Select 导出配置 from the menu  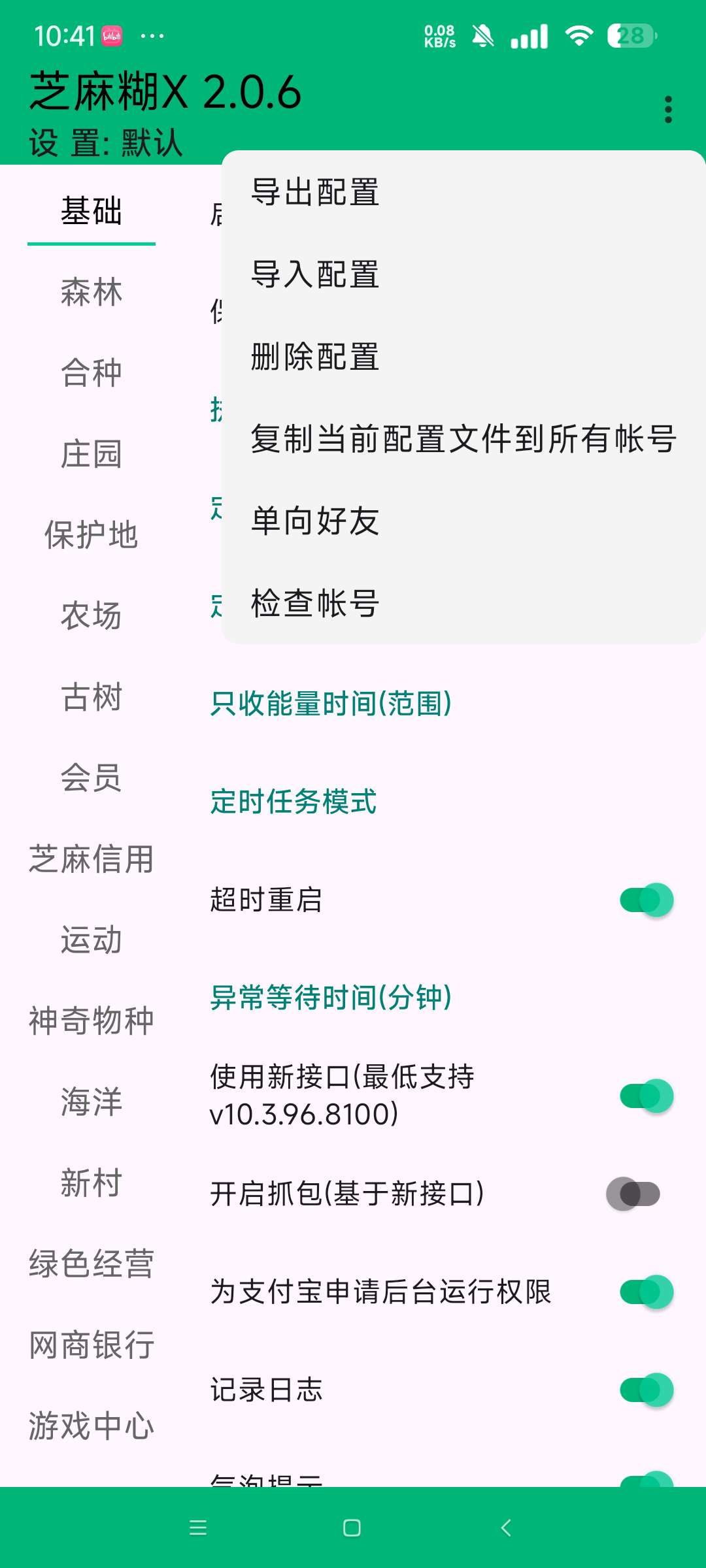coord(315,192)
